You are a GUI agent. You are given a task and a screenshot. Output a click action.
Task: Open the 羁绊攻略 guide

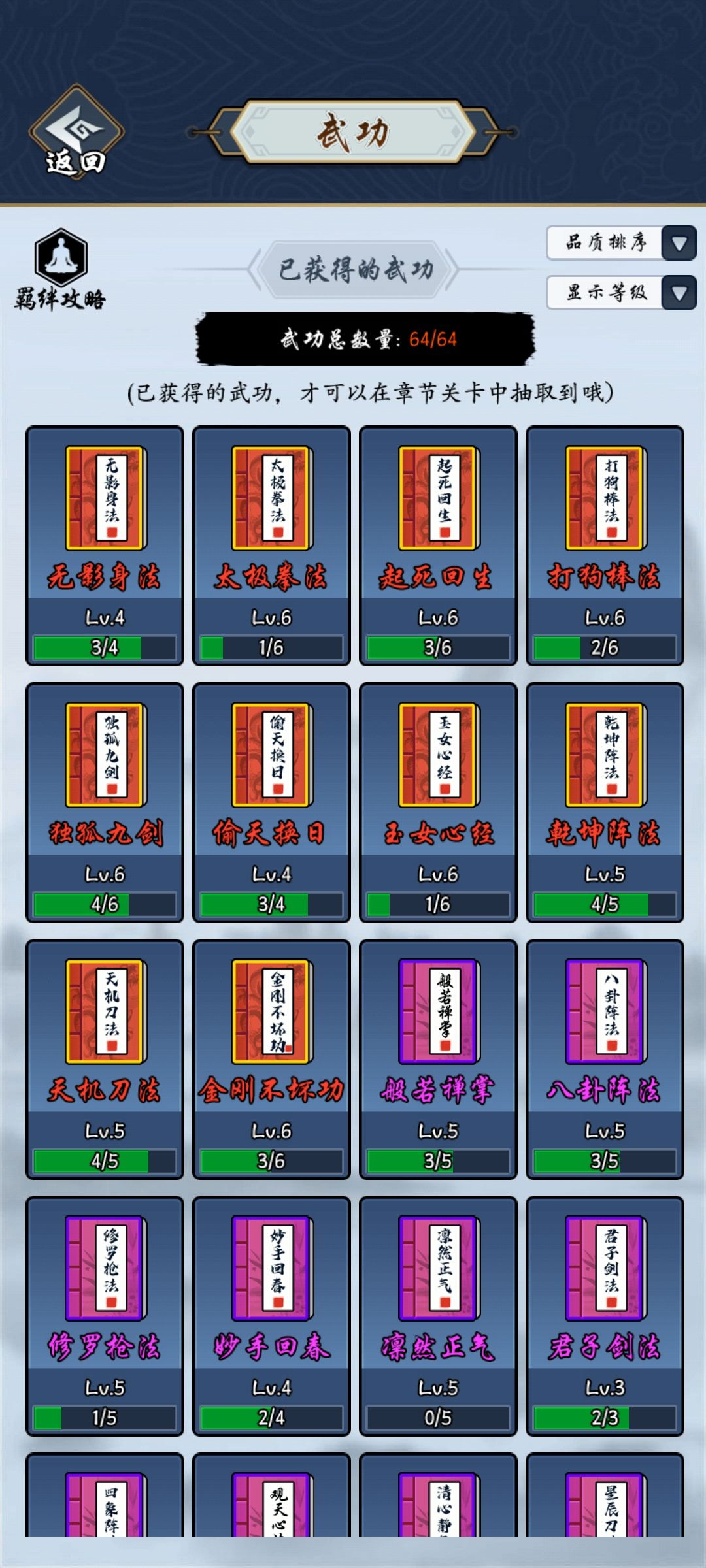click(60, 269)
